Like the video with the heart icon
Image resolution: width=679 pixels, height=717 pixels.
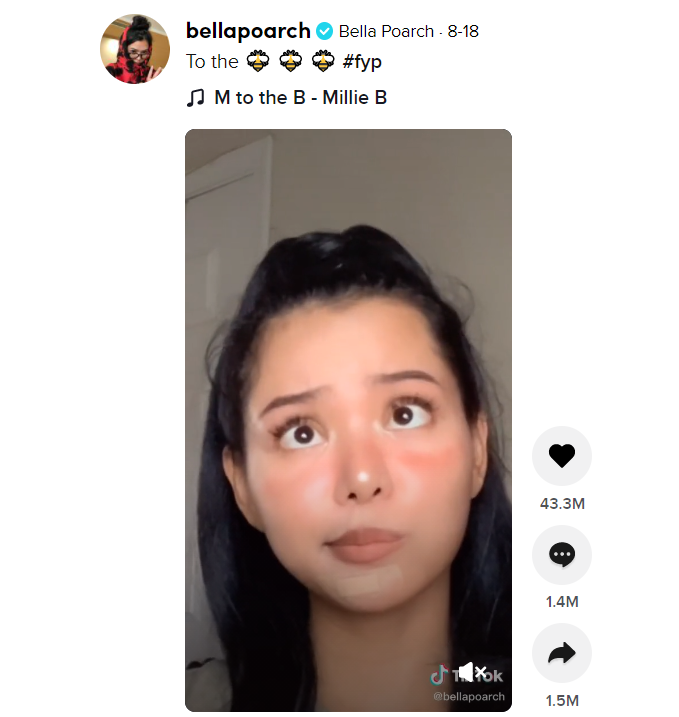562,457
